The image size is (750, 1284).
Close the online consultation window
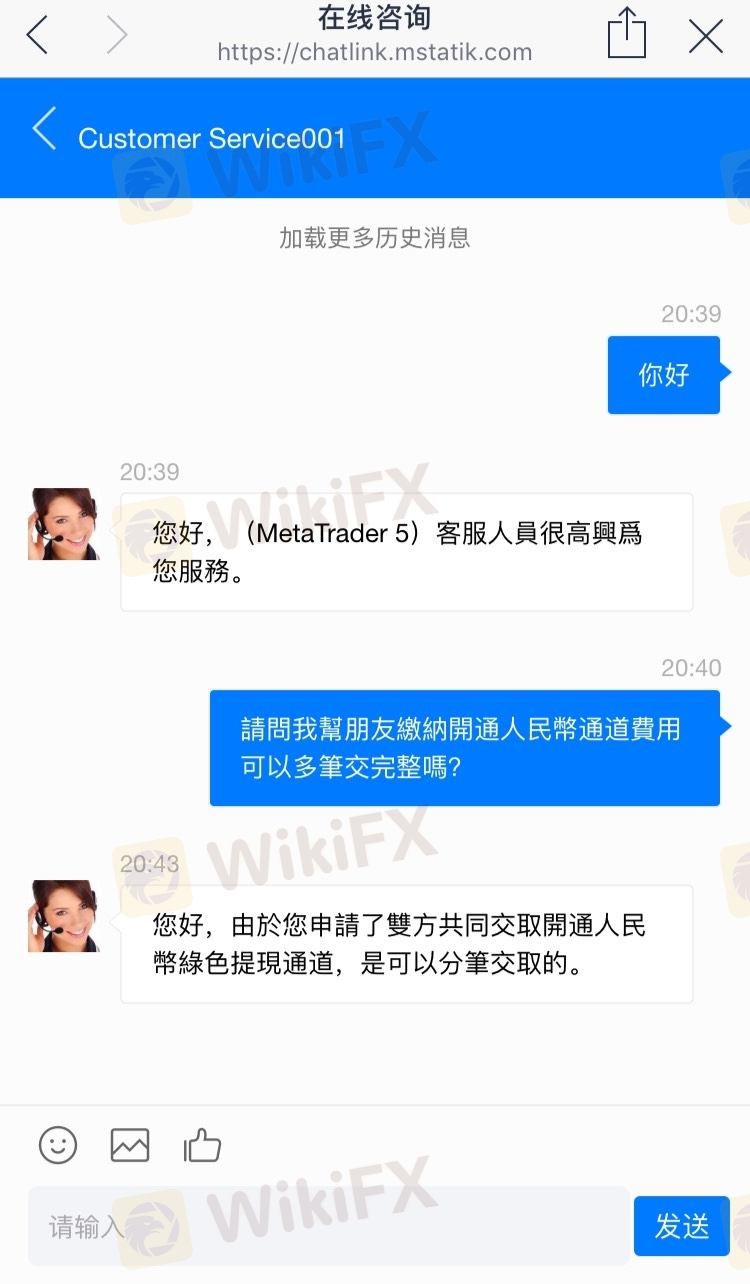[706, 36]
